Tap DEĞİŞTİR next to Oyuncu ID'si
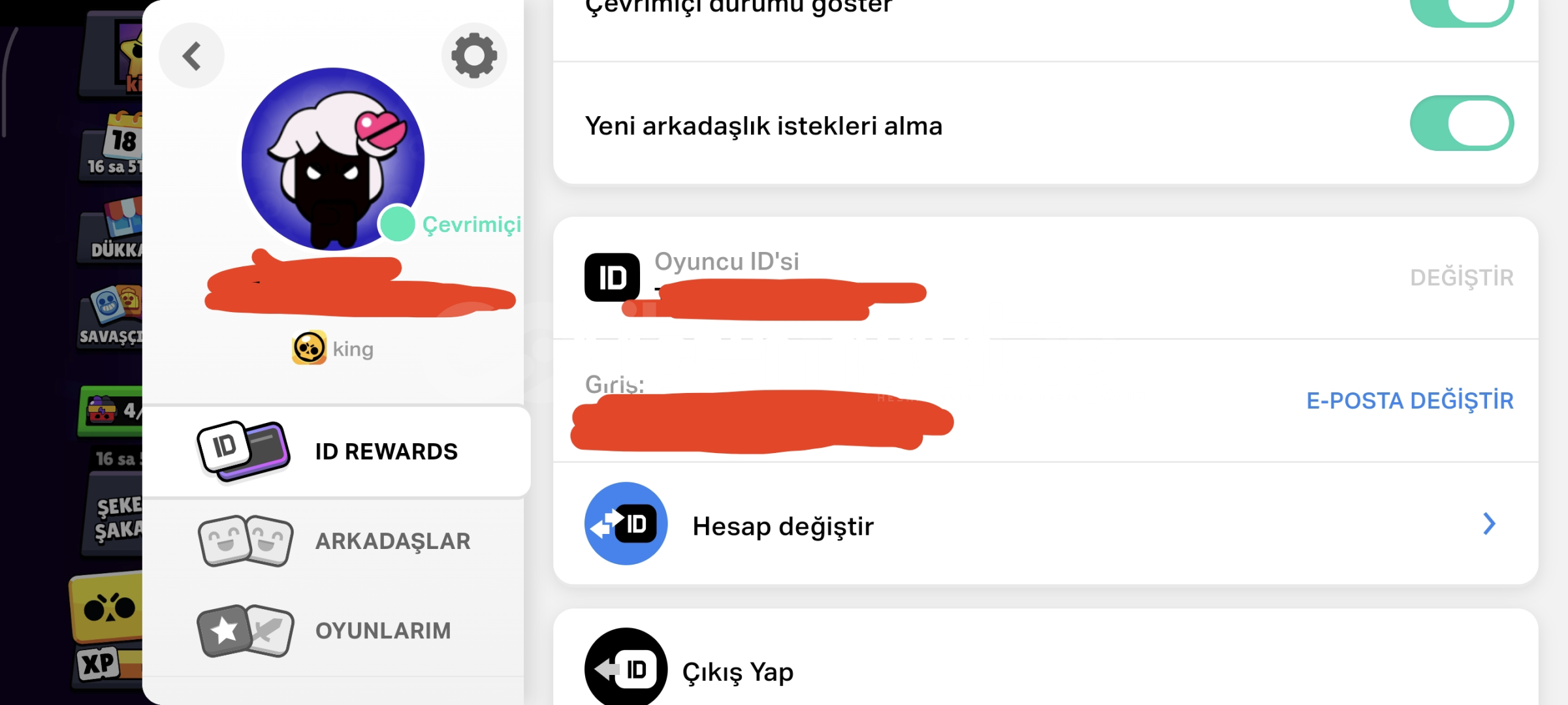 [x=1462, y=278]
